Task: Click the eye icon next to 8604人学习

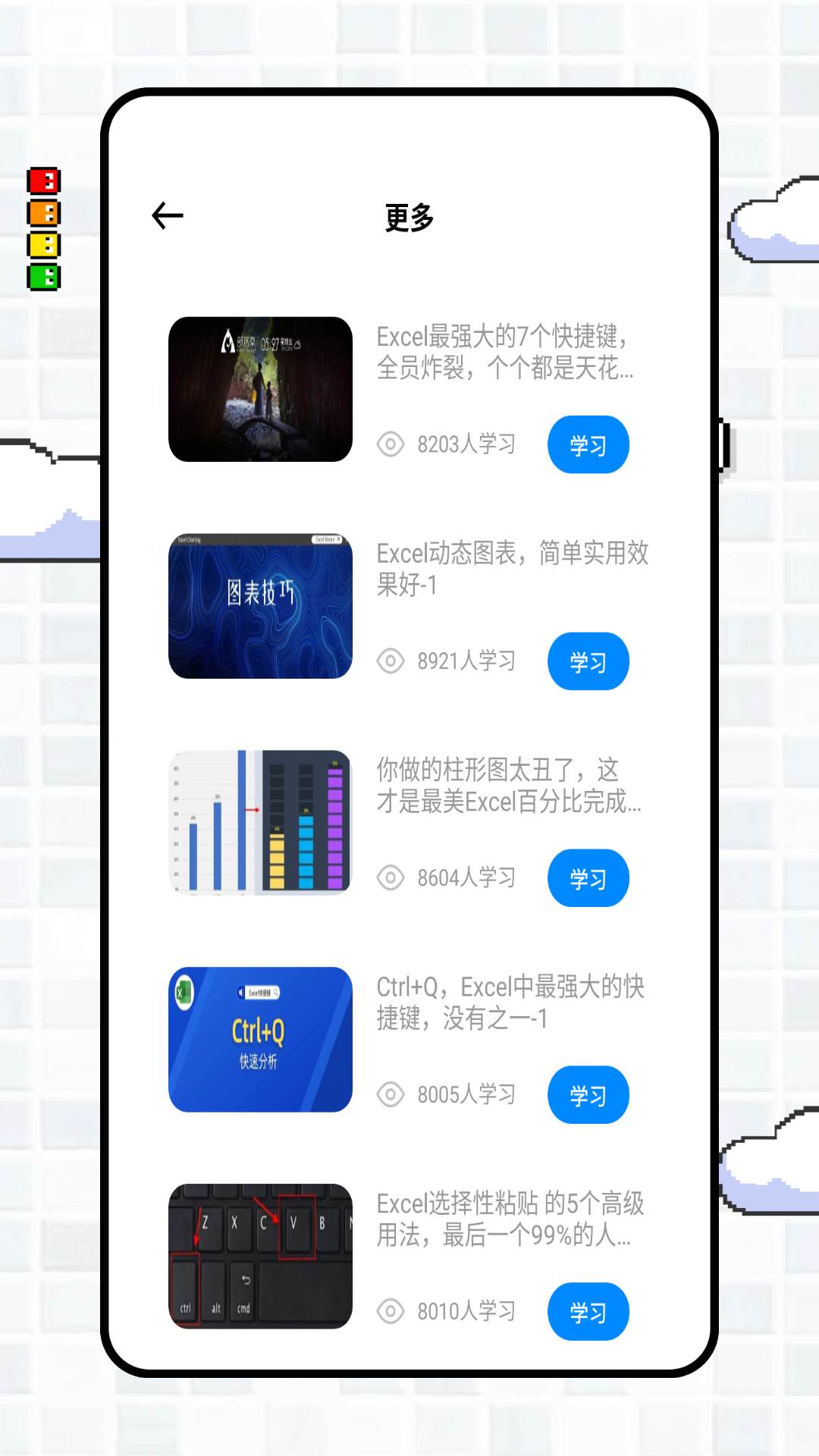Action: pos(390,878)
